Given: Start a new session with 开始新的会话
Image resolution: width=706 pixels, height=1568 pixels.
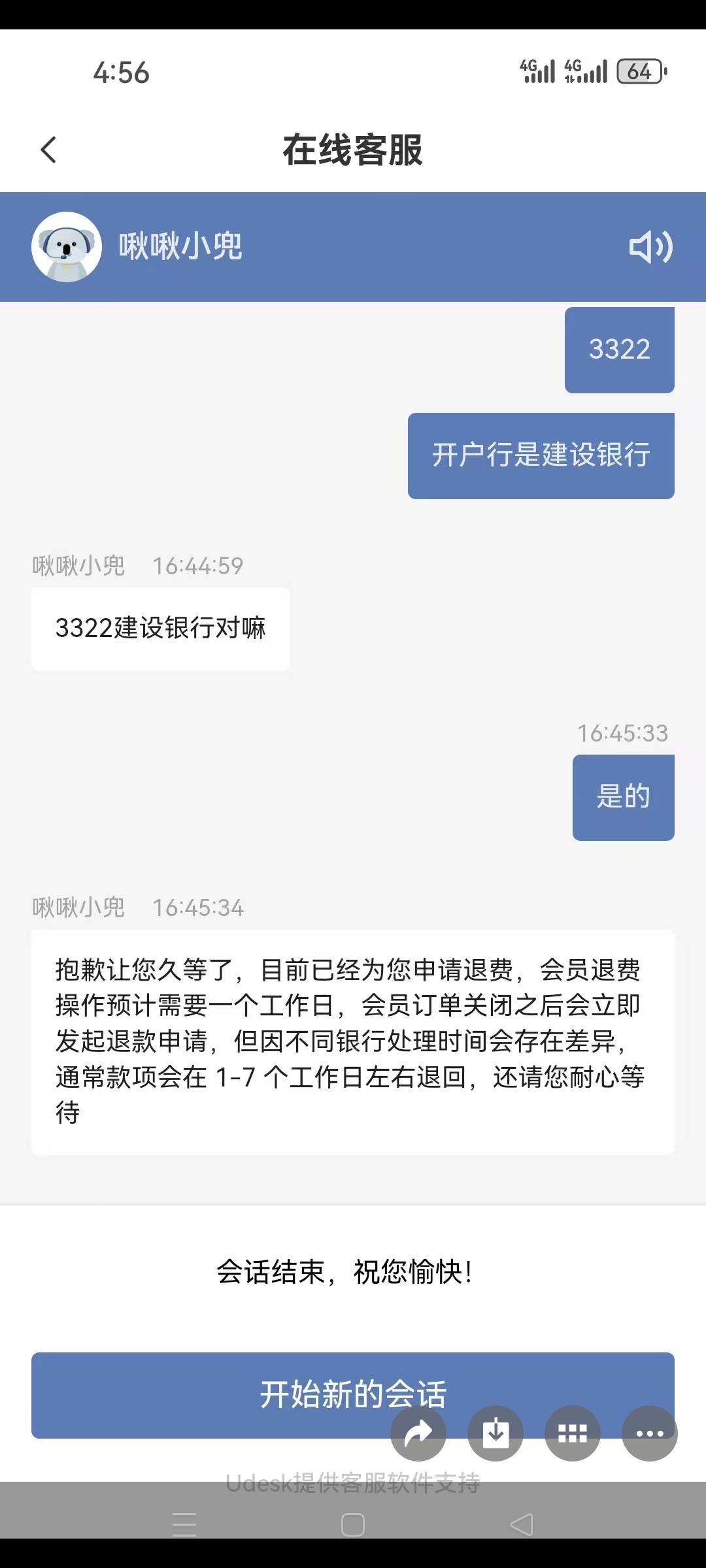Looking at the screenshot, I should pyautogui.click(x=353, y=1395).
